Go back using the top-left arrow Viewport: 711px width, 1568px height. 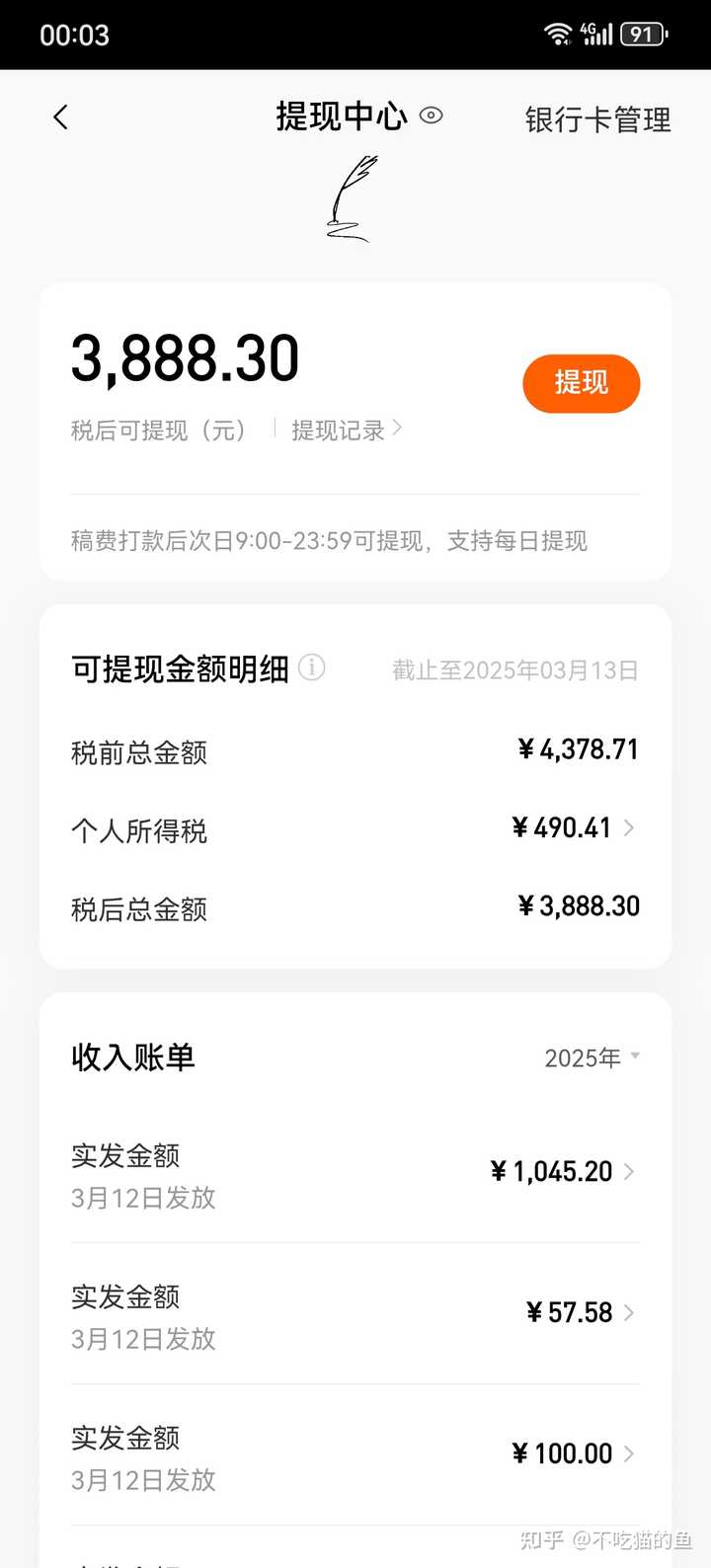[61, 118]
